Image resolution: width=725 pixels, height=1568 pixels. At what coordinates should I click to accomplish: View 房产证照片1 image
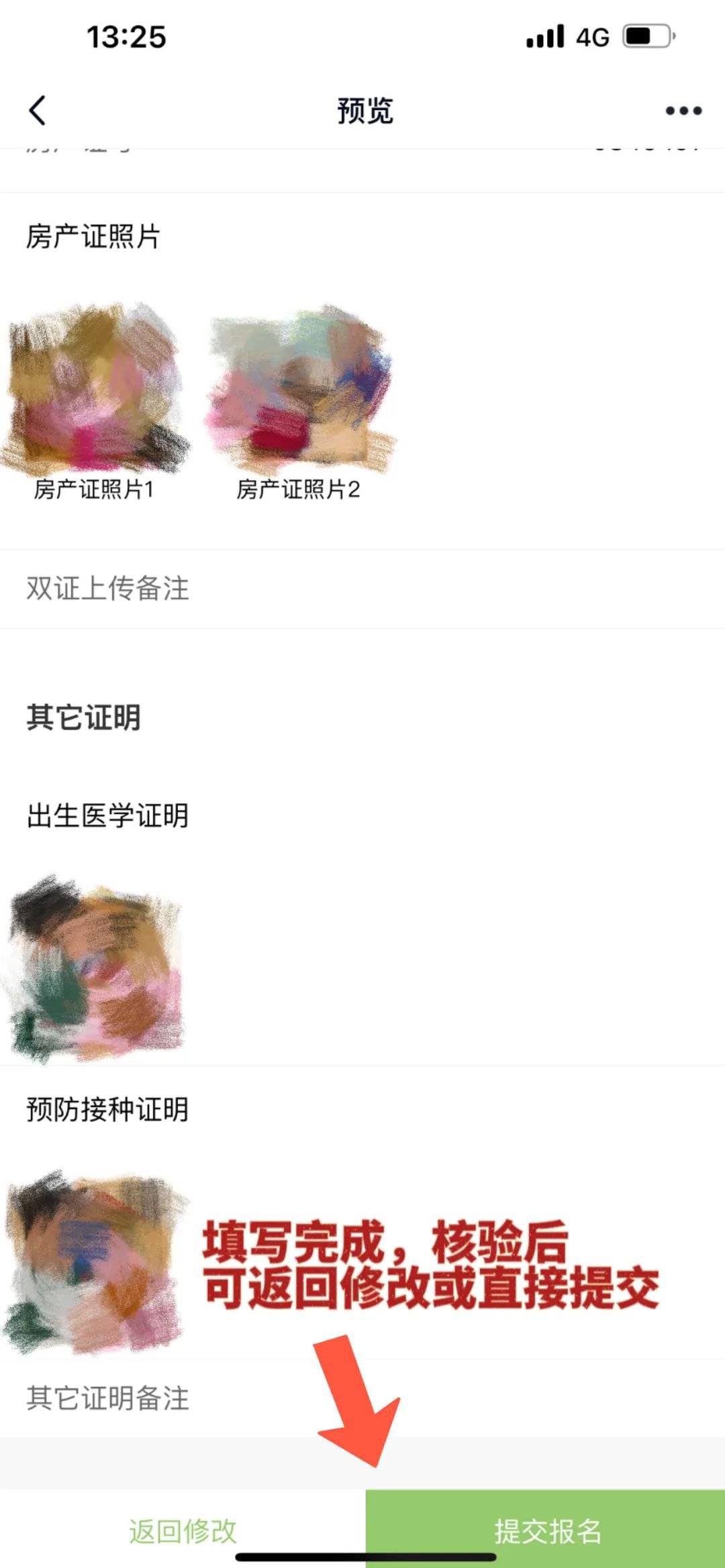[x=95, y=388]
